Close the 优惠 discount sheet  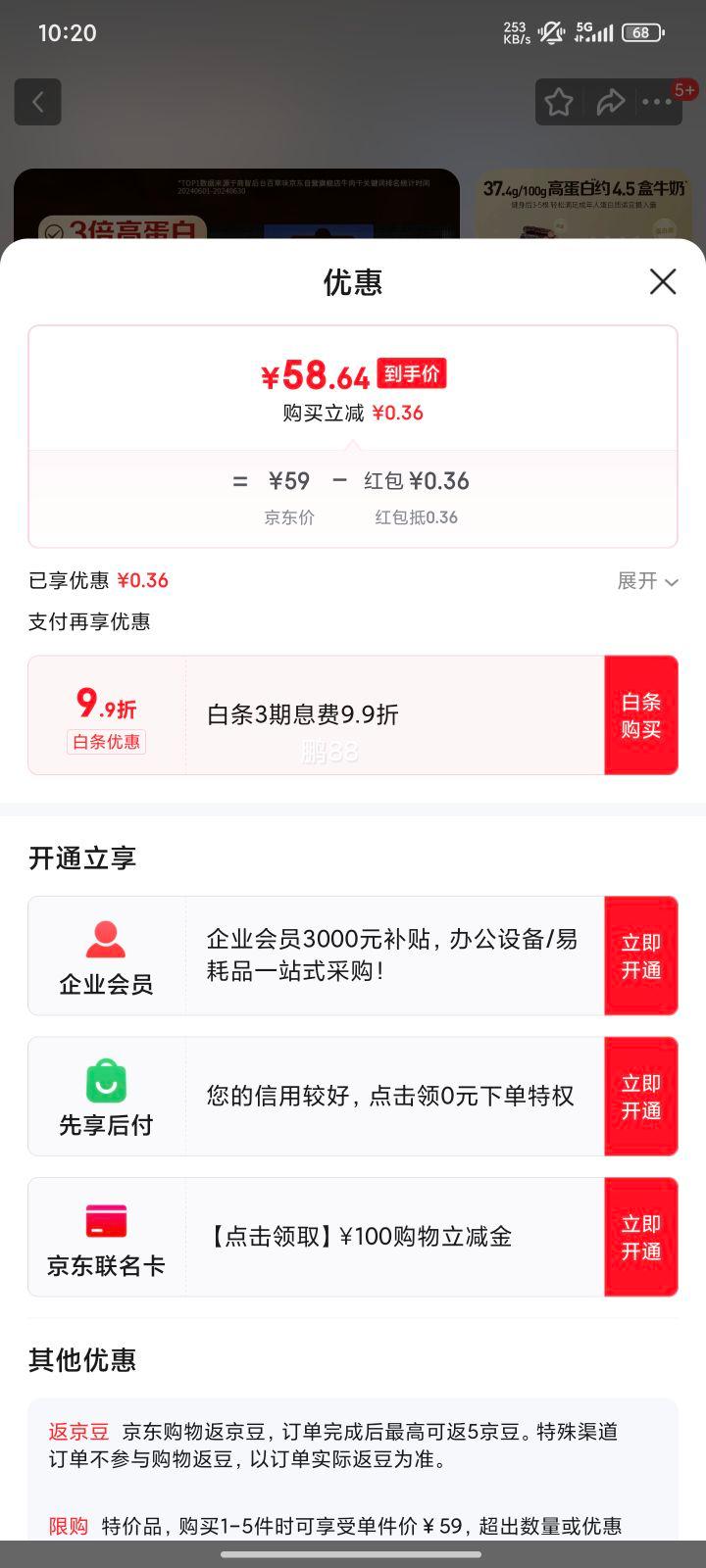[663, 282]
